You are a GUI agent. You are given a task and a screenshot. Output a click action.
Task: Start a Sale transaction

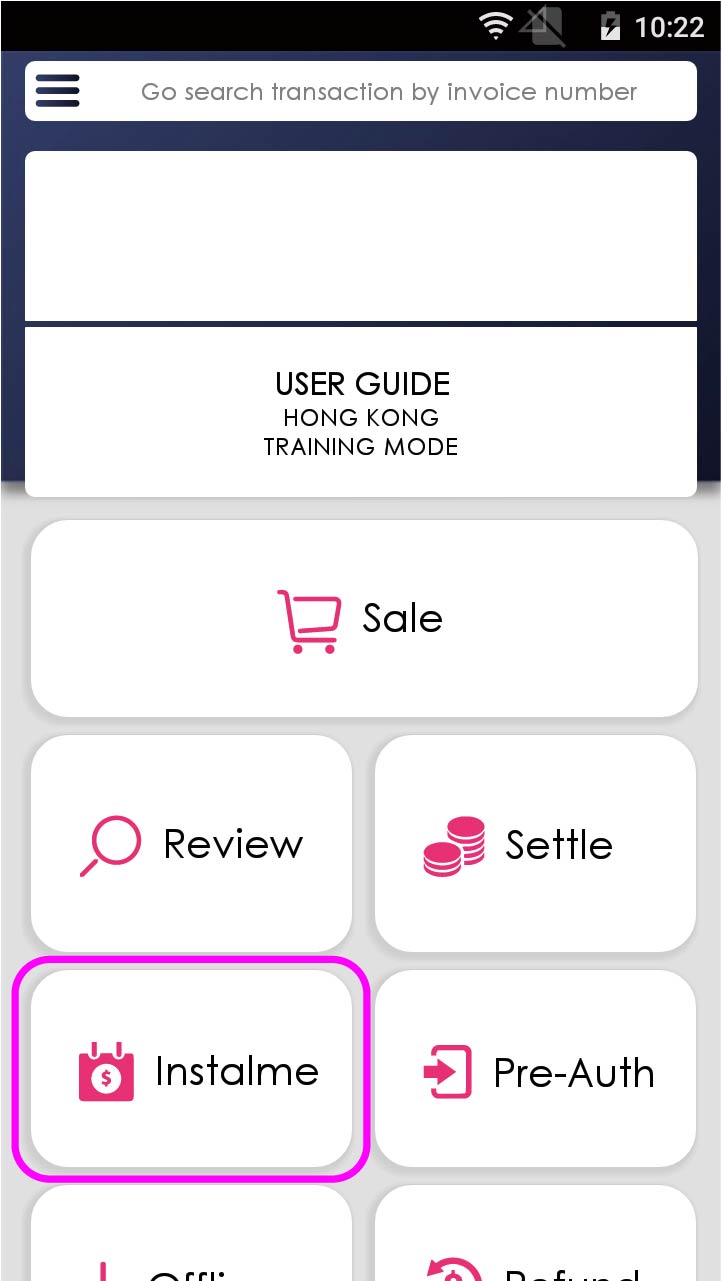point(363,618)
